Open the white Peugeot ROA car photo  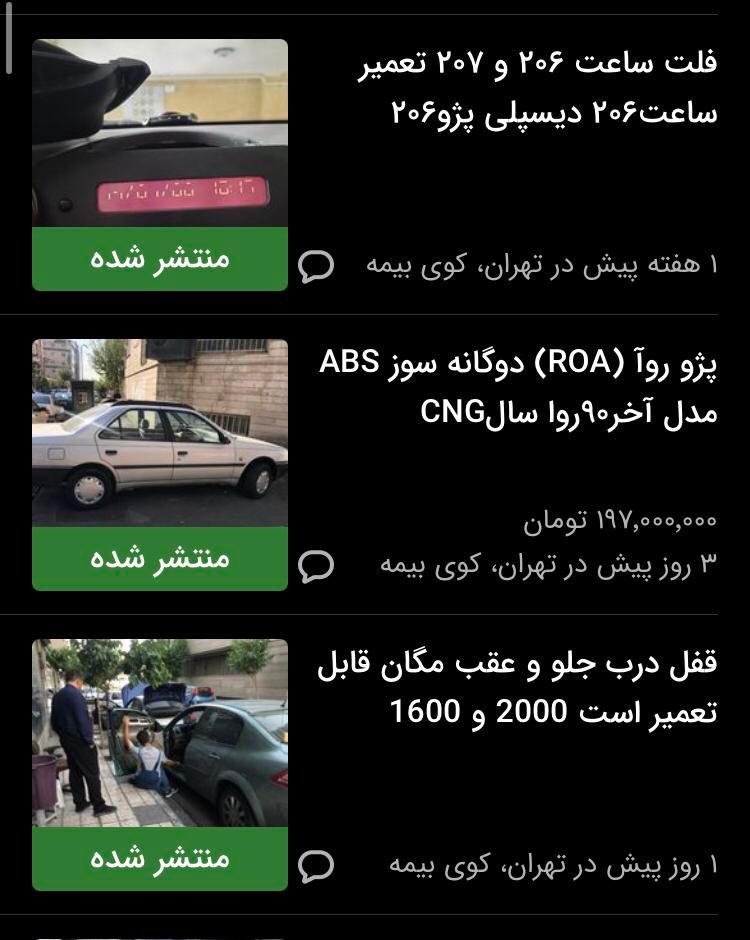(x=160, y=432)
